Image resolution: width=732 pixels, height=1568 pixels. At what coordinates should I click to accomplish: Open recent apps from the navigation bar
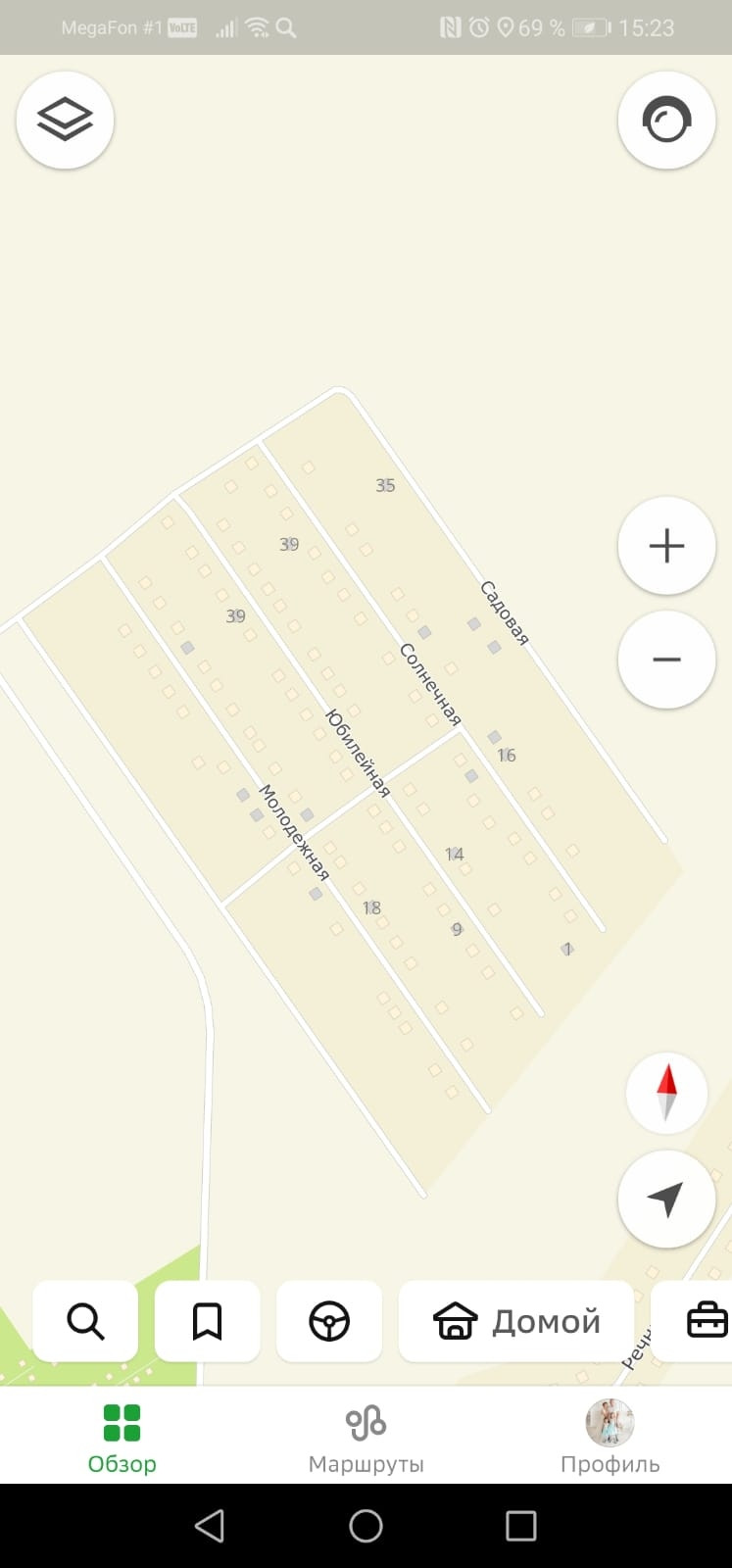pyautogui.click(x=520, y=1525)
